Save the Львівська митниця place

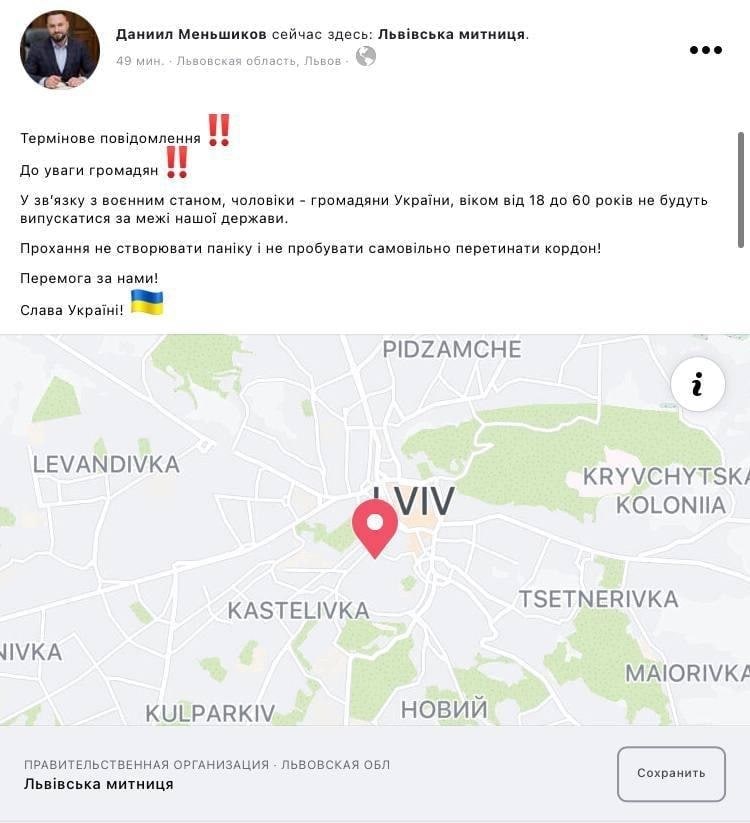(x=671, y=773)
